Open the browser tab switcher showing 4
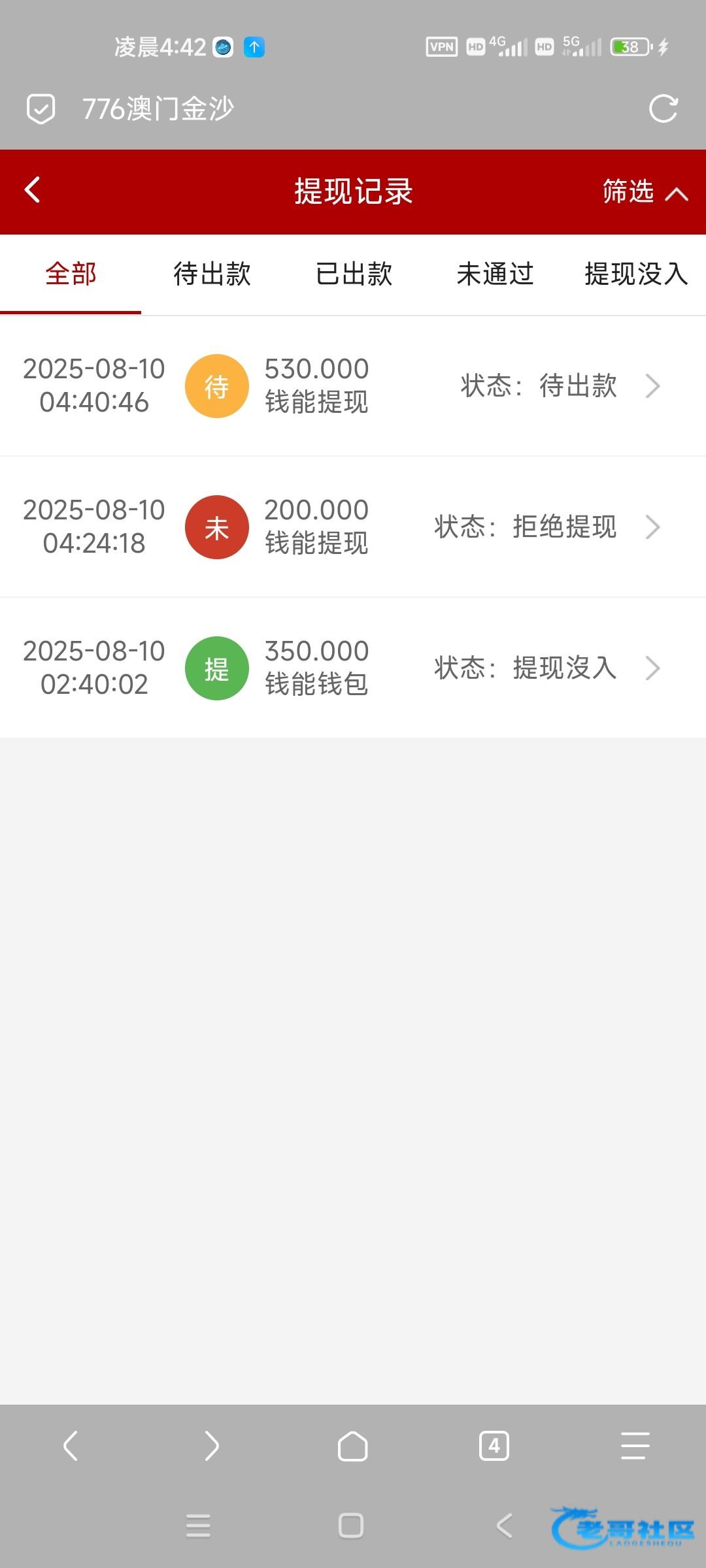 (494, 1445)
